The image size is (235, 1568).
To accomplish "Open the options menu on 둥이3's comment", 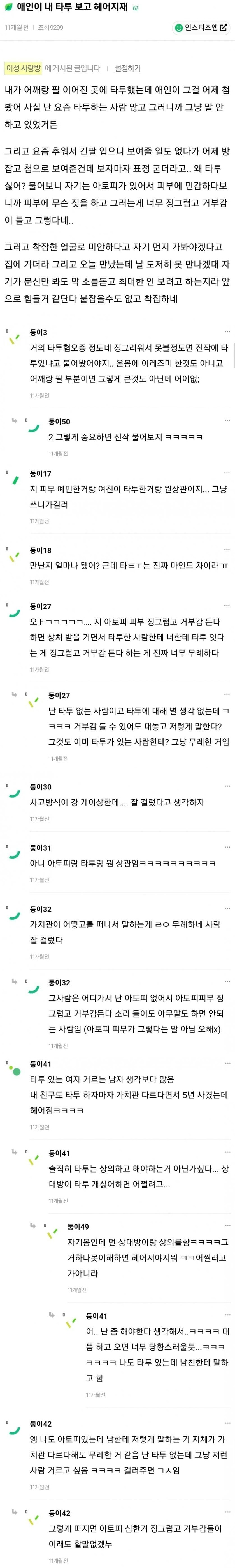I will (227, 332).
